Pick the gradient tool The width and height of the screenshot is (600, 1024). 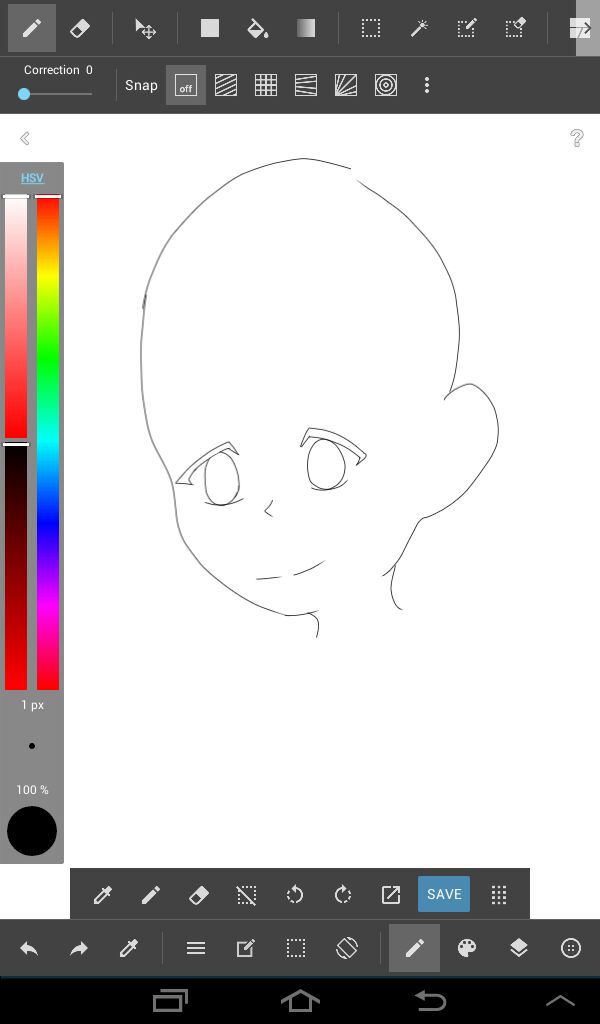tap(306, 28)
